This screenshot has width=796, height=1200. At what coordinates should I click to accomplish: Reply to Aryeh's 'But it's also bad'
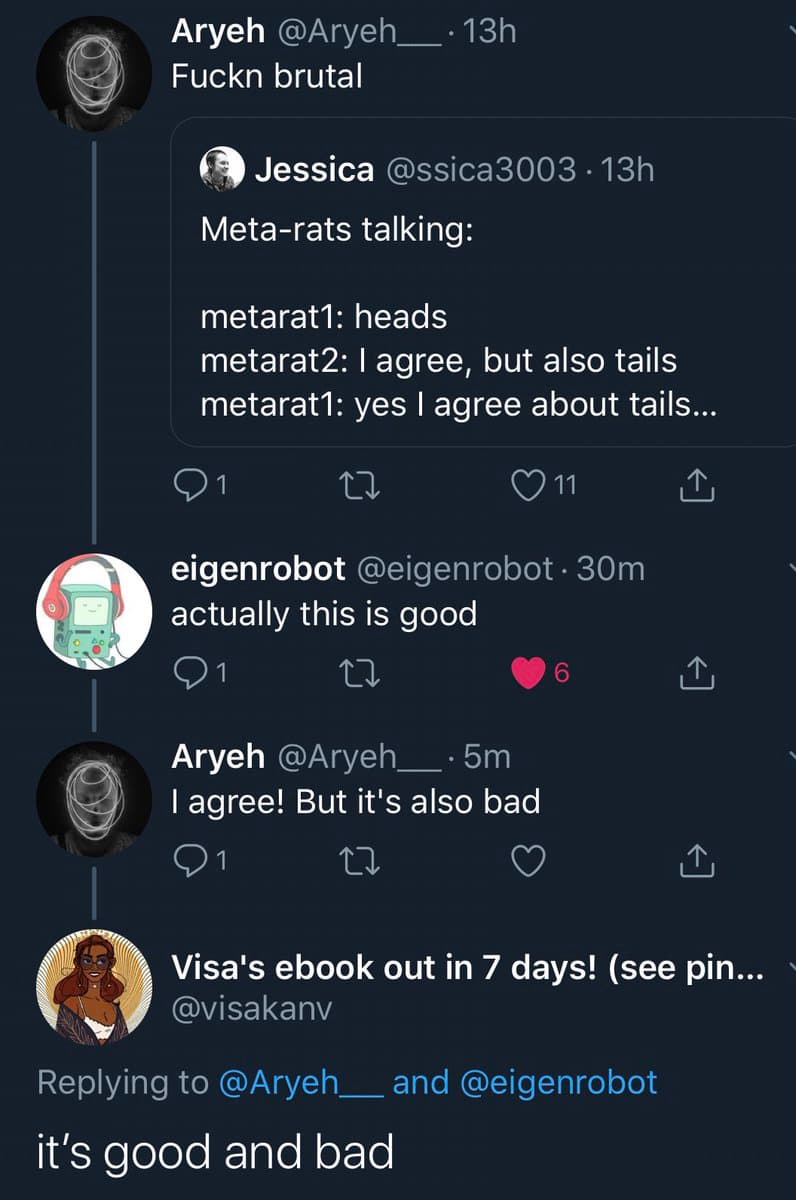[188, 860]
